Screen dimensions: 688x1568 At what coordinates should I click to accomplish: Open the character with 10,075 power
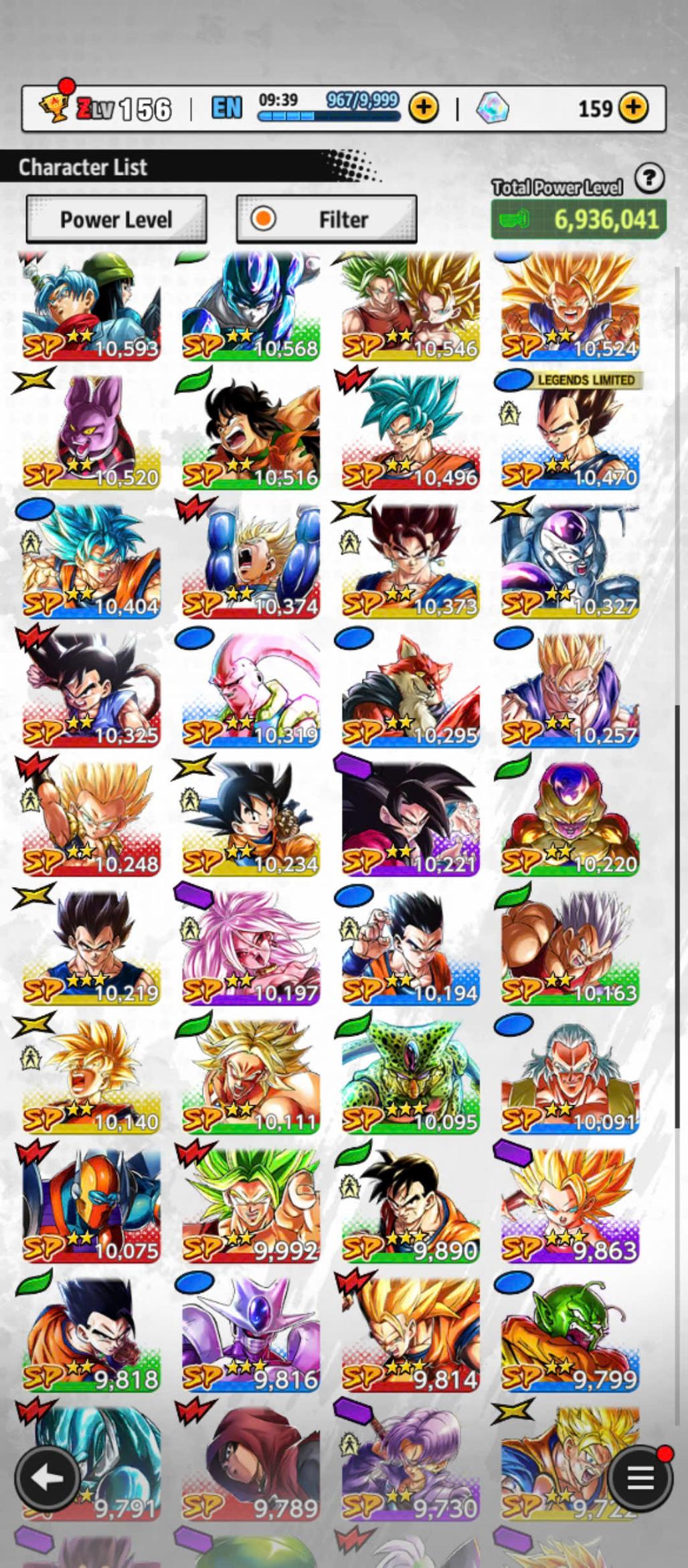point(92,1205)
